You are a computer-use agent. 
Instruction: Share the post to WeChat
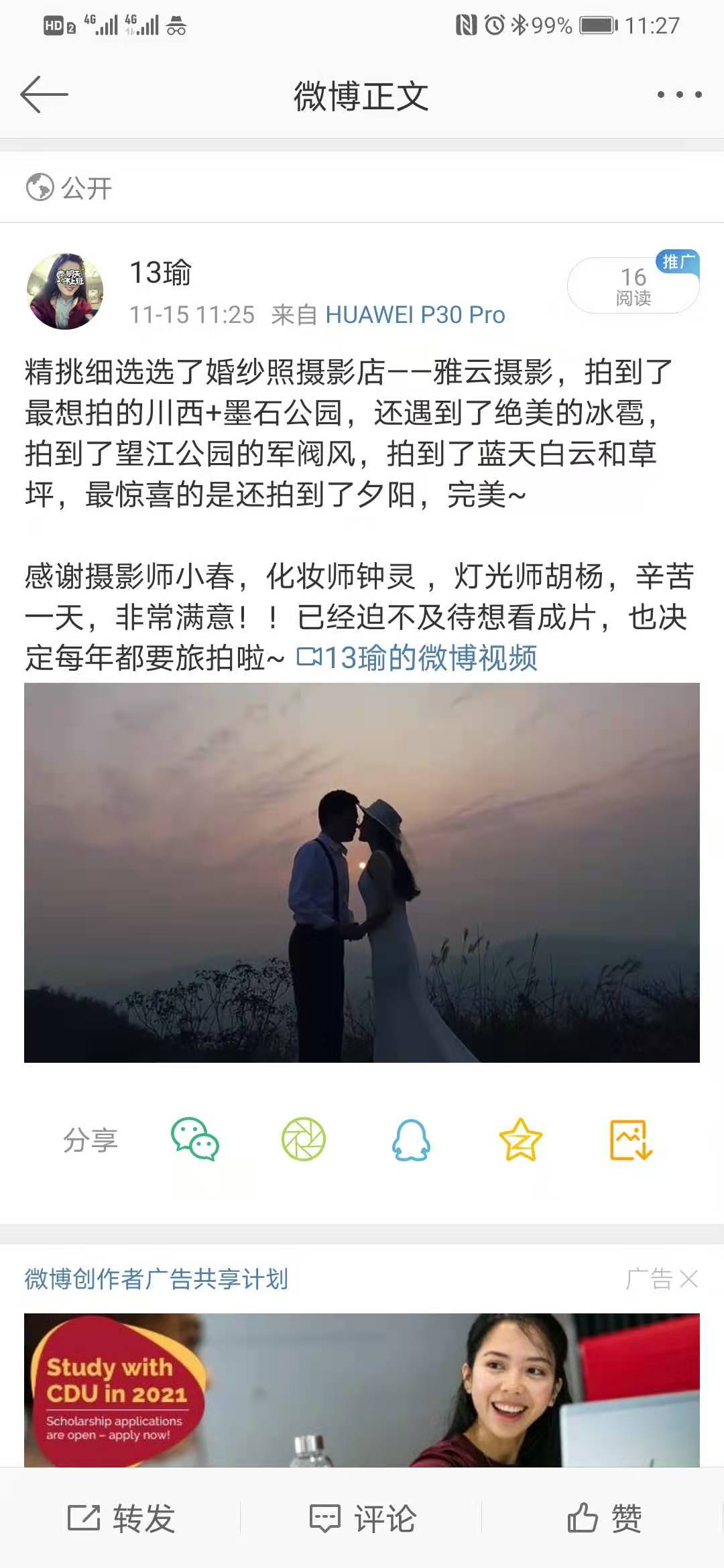(195, 1139)
